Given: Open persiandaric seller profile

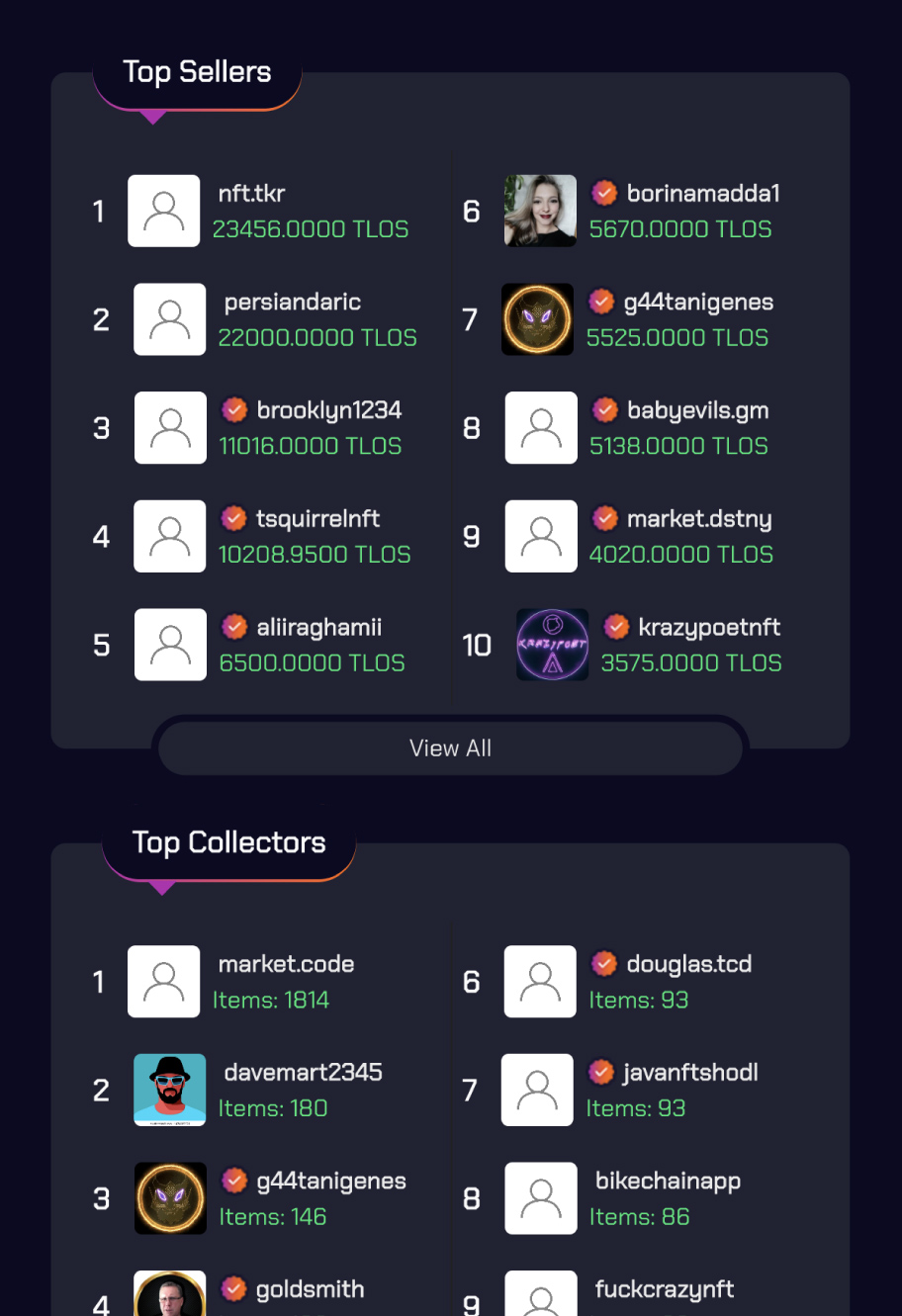Looking at the screenshot, I should pyautogui.click(x=292, y=303).
